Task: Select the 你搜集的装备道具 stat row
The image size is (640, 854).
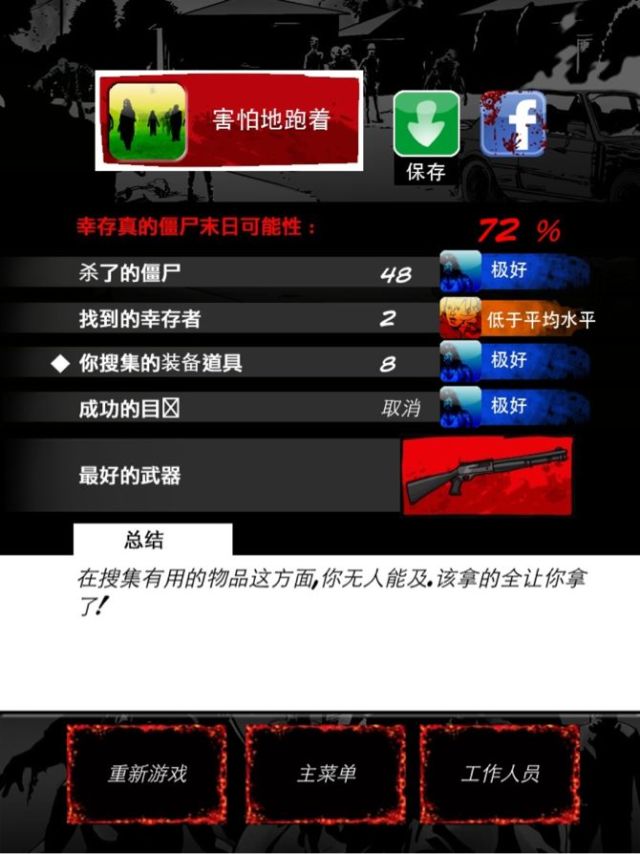Action: (250, 363)
